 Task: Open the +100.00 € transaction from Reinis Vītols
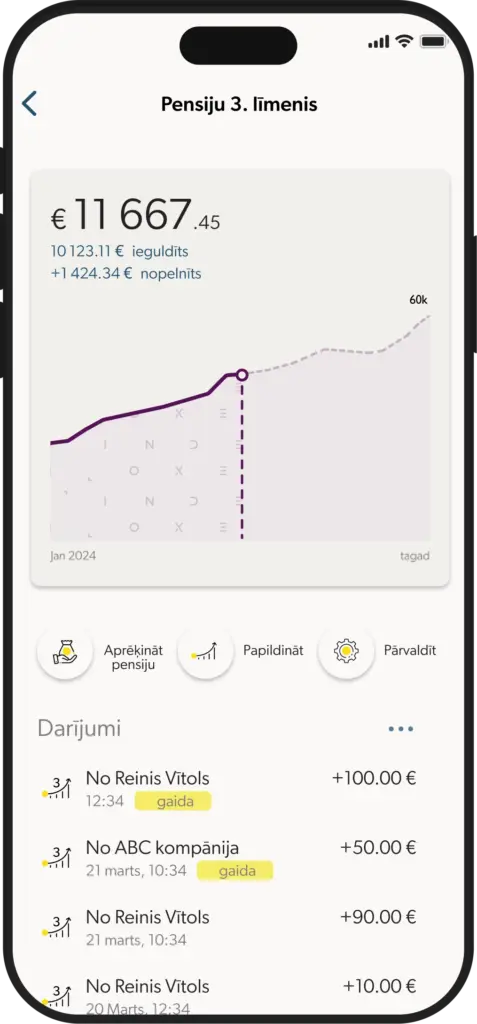point(229,788)
